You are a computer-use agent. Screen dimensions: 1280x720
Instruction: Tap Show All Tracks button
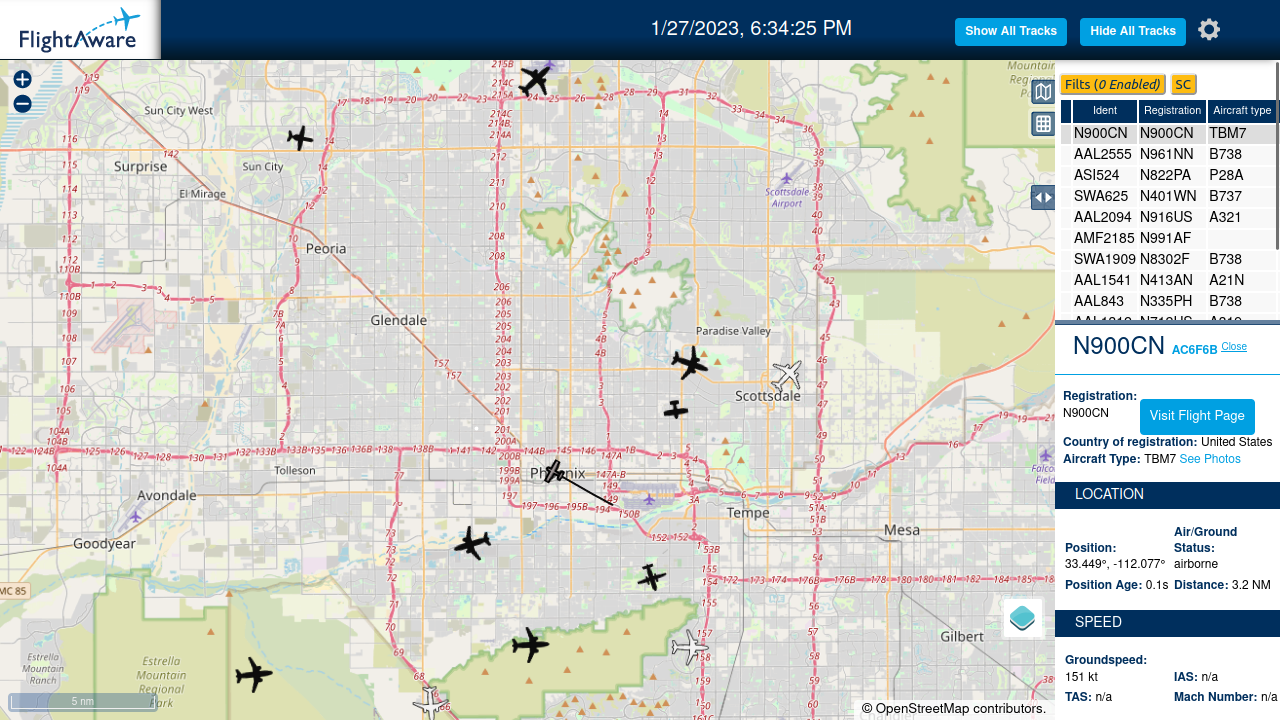tap(1011, 32)
